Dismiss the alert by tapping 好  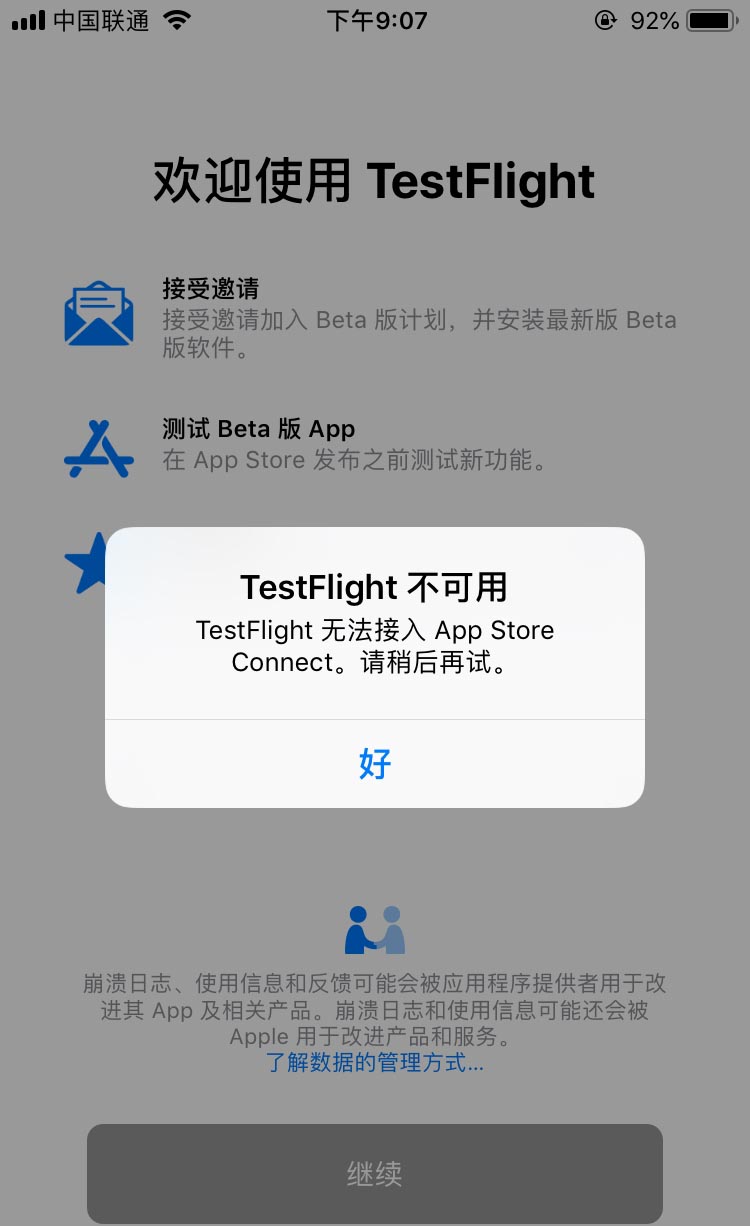pyautogui.click(x=375, y=764)
